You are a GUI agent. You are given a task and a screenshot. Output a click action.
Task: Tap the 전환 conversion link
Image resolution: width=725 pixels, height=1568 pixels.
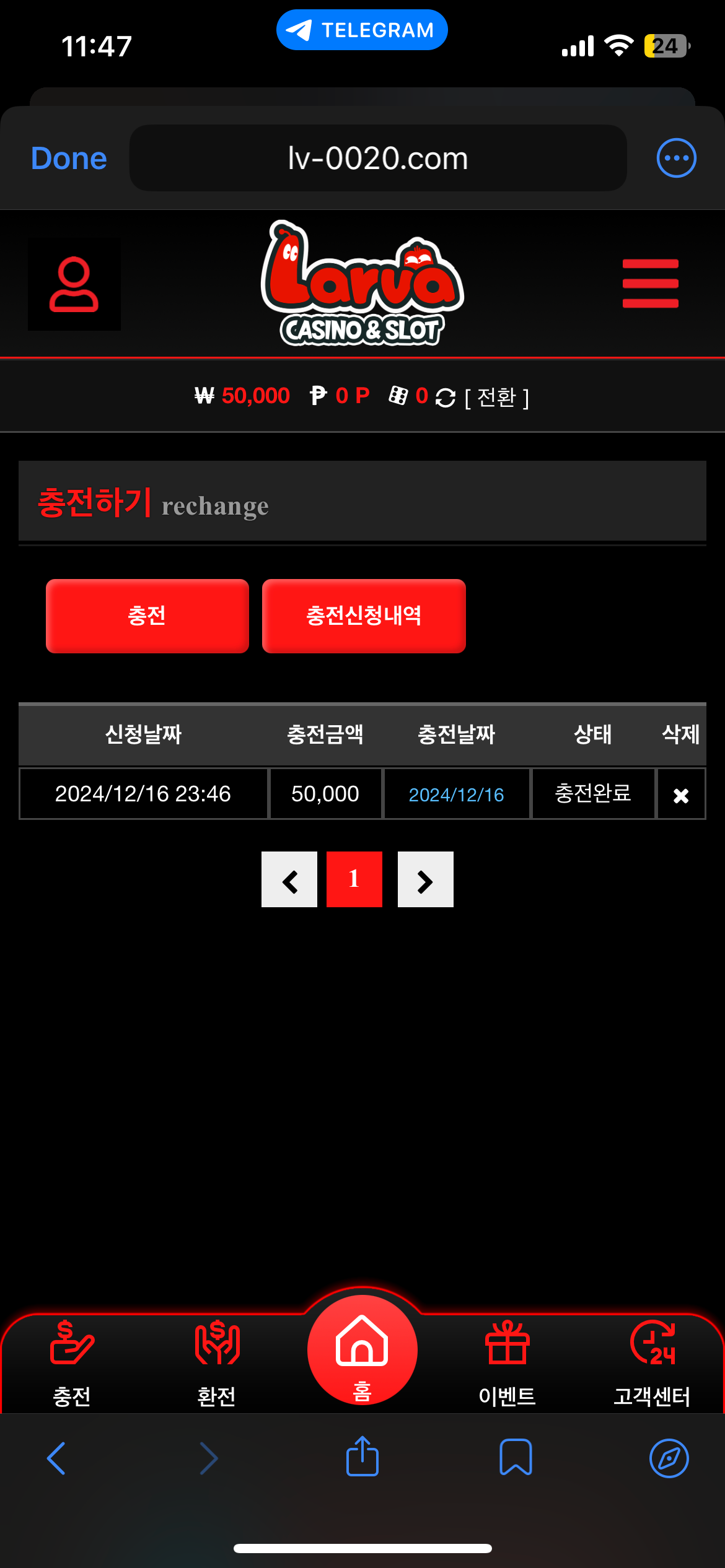tap(497, 398)
